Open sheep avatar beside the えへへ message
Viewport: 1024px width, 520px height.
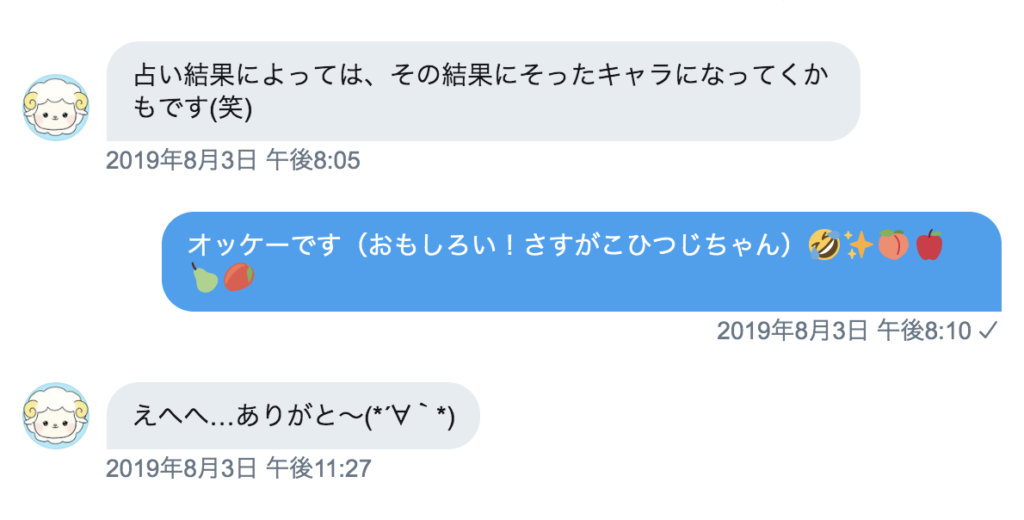(57, 415)
